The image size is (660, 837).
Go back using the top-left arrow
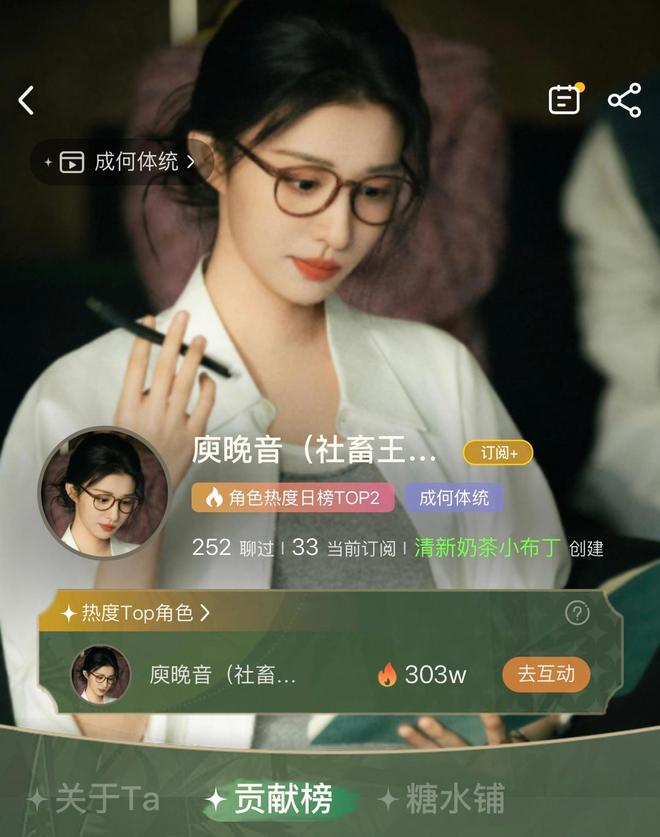pos(27,100)
